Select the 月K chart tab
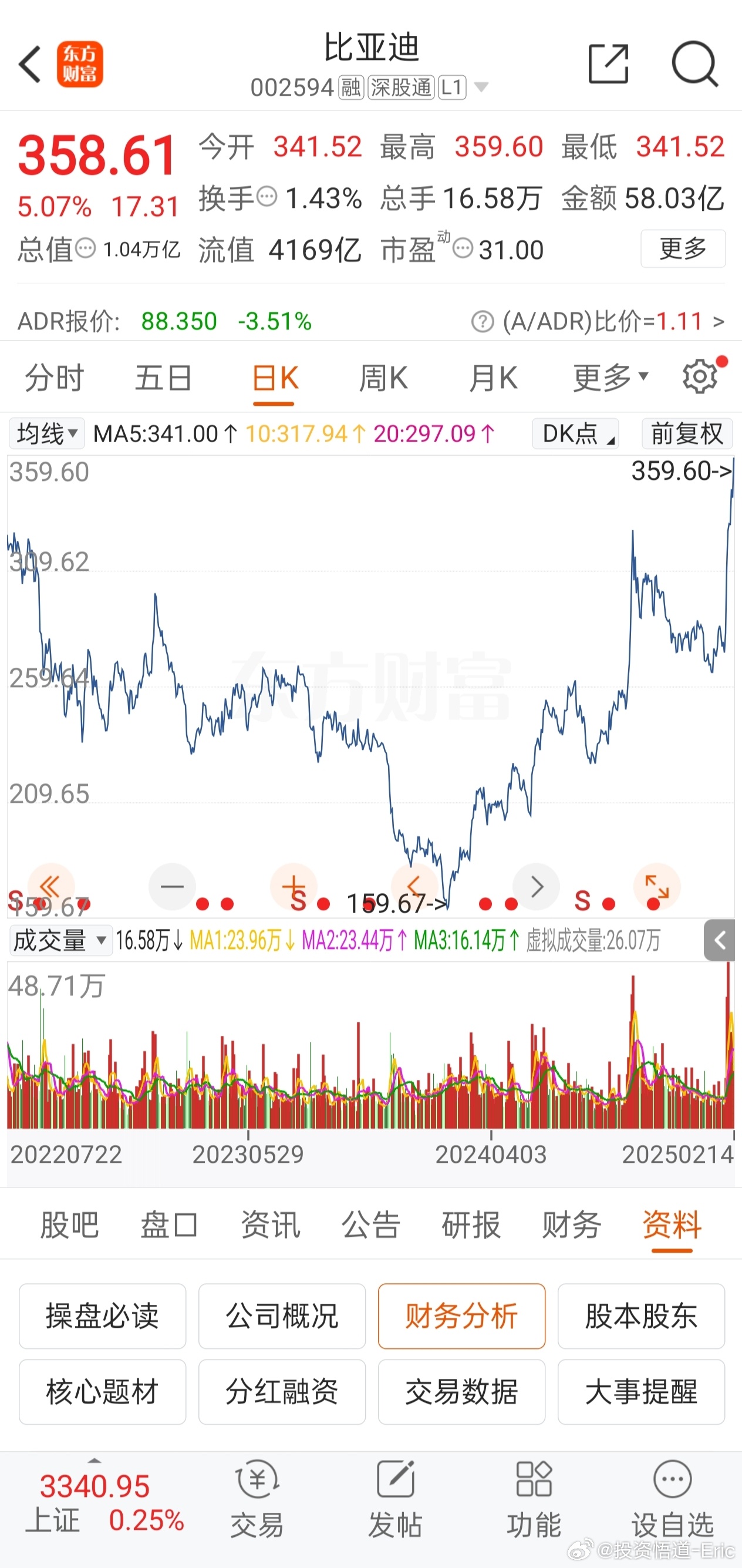The width and height of the screenshot is (742, 1568). click(x=493, y=378)
